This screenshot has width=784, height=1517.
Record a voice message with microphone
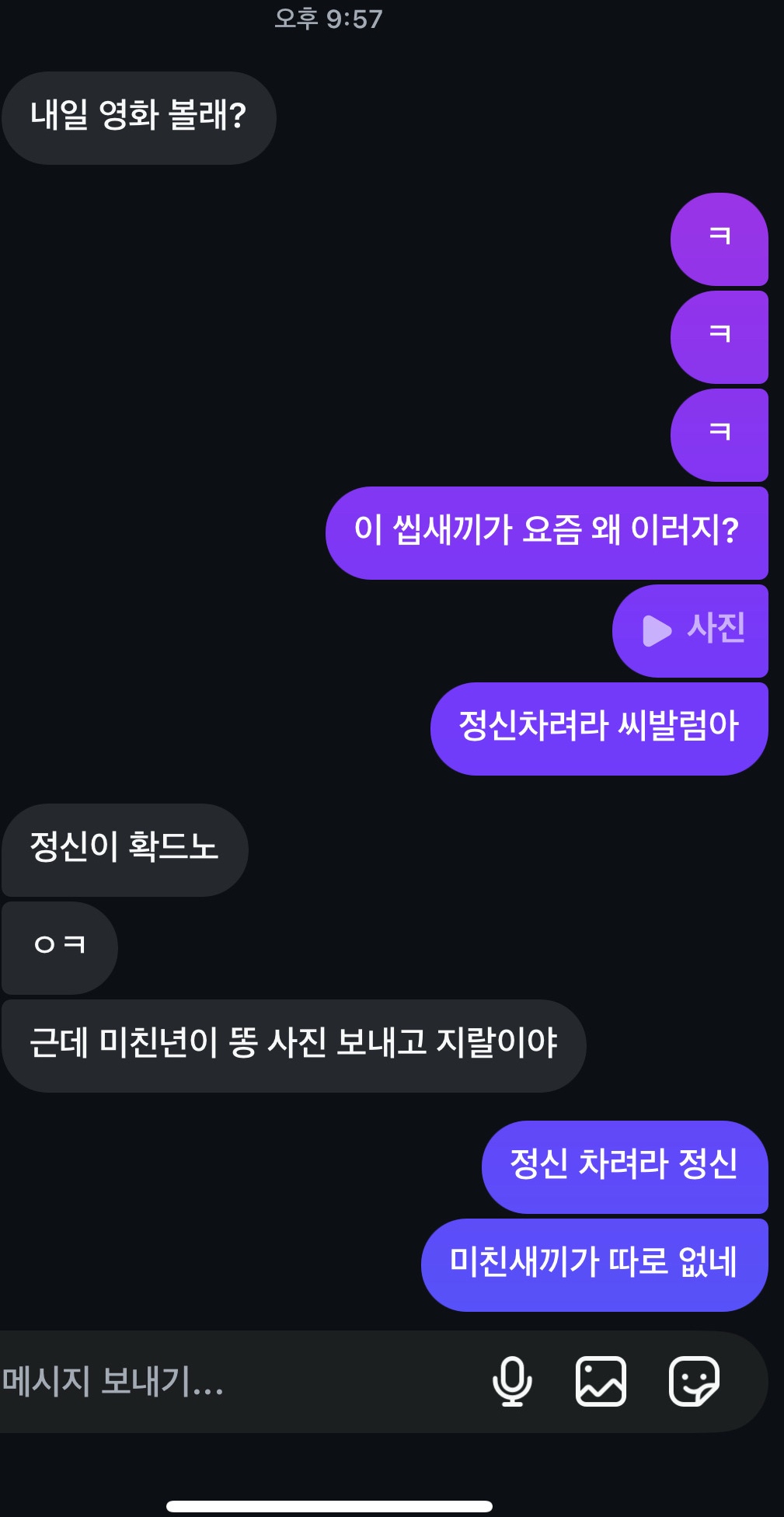(x=512, y=1382)
